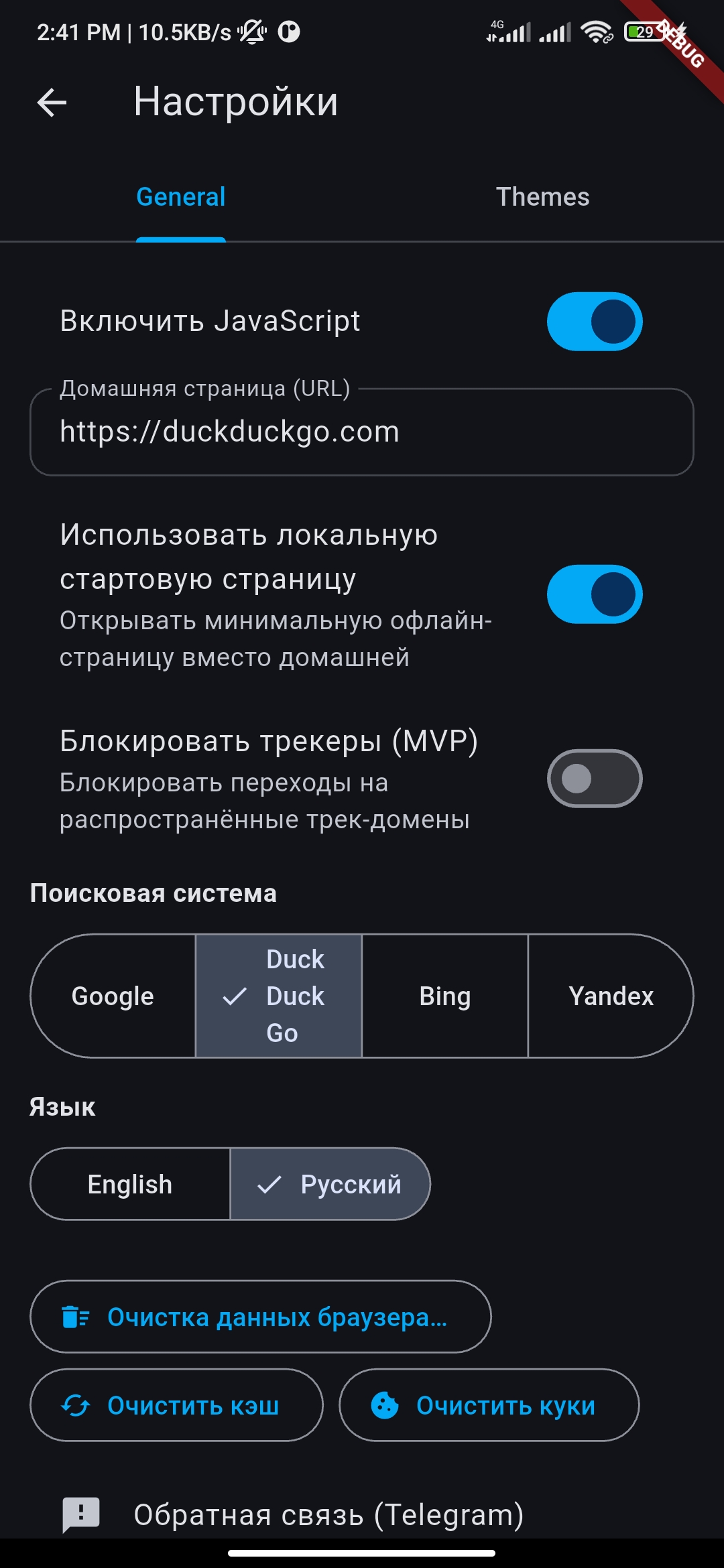Click the homepage URL input field
The height and width of the screenshot is (1568, 724).
[x=362, y=432]
